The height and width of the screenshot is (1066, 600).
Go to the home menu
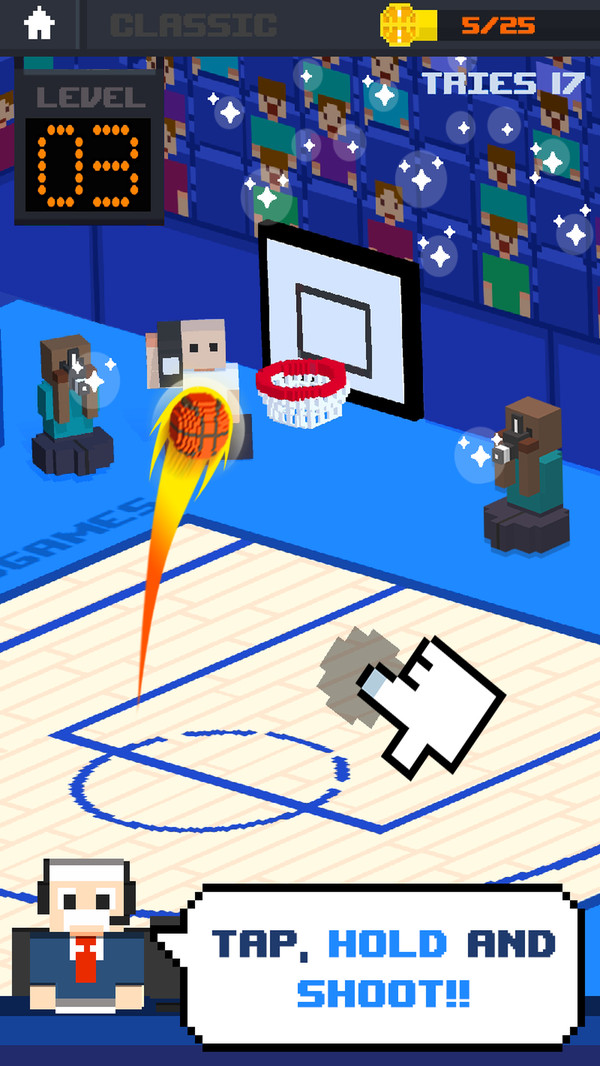(x=39, y=25)
